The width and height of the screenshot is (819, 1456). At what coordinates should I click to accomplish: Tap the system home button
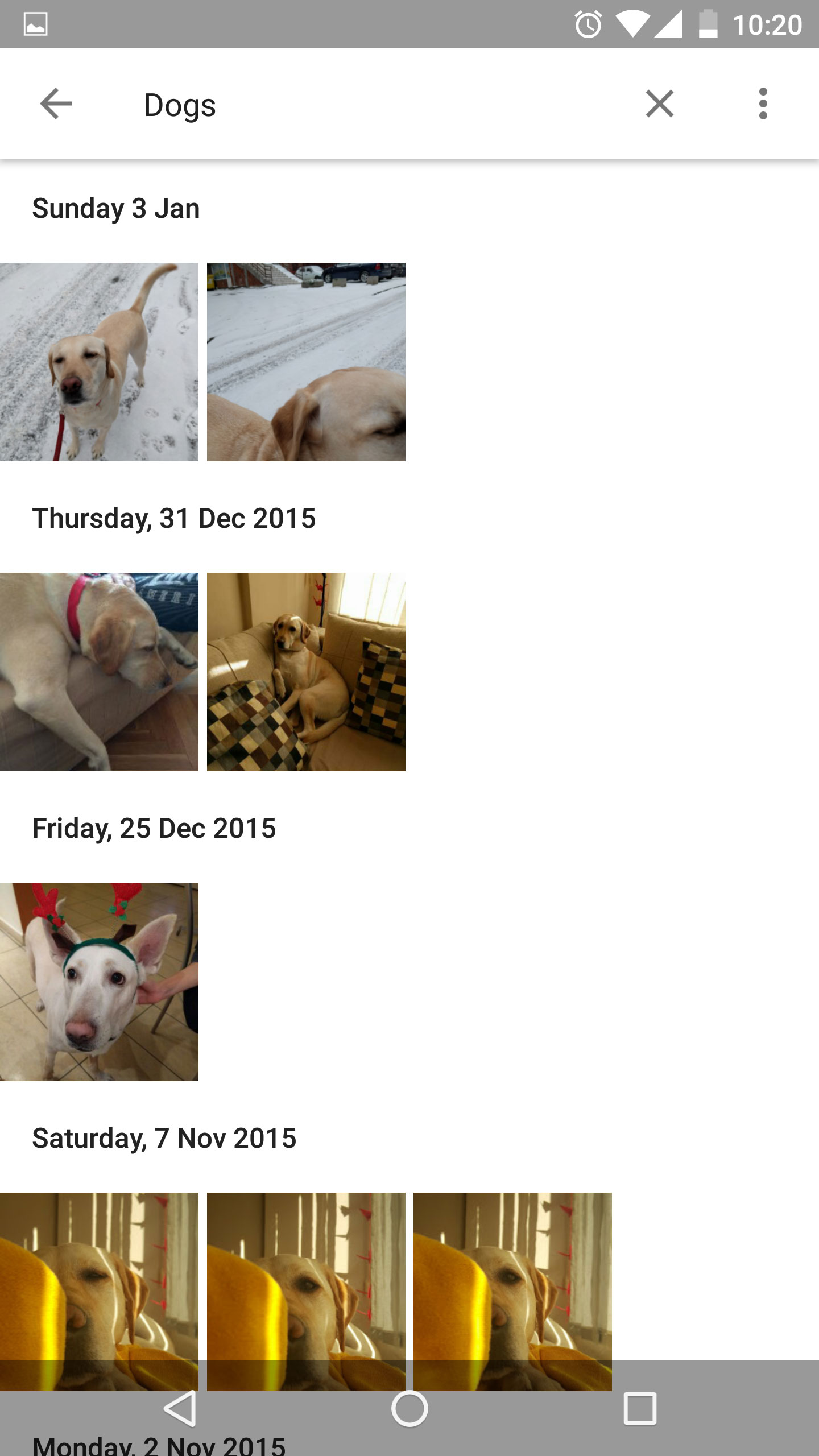coord(409,1409)
